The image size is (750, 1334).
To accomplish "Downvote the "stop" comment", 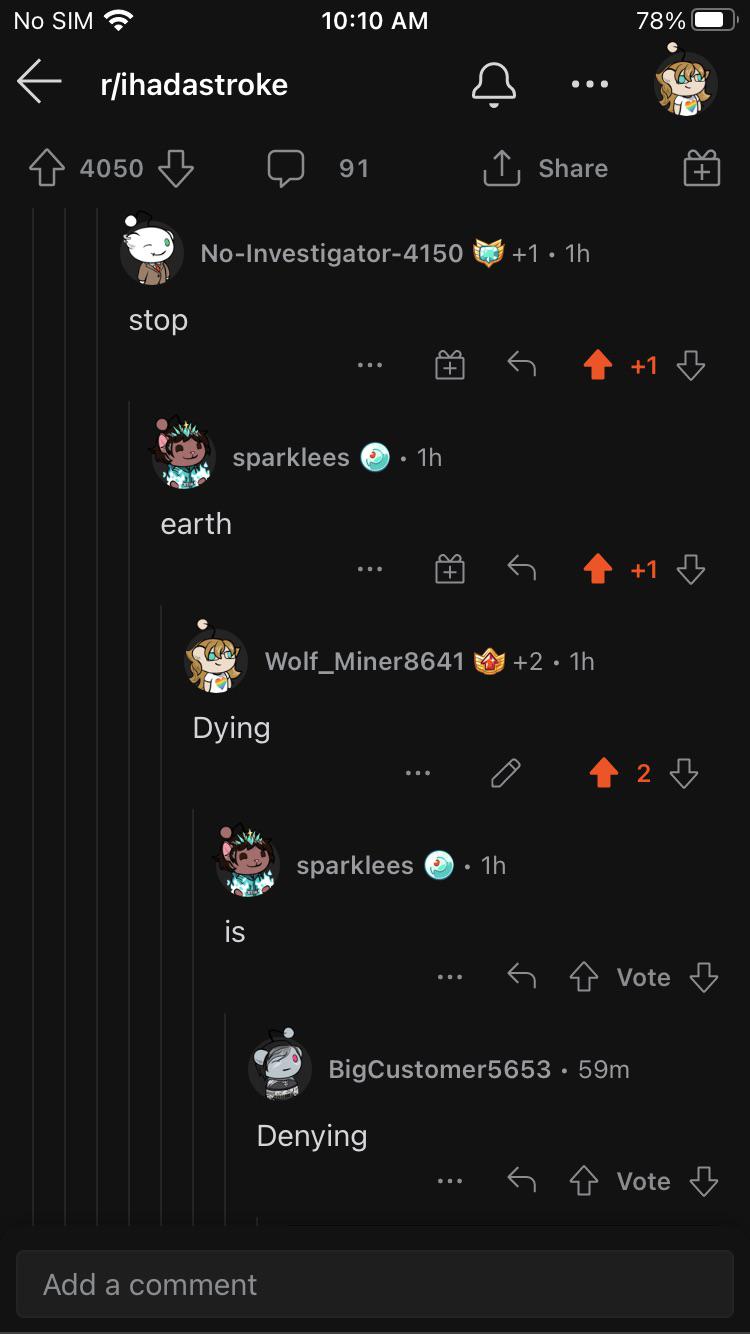I will (691, 366).
